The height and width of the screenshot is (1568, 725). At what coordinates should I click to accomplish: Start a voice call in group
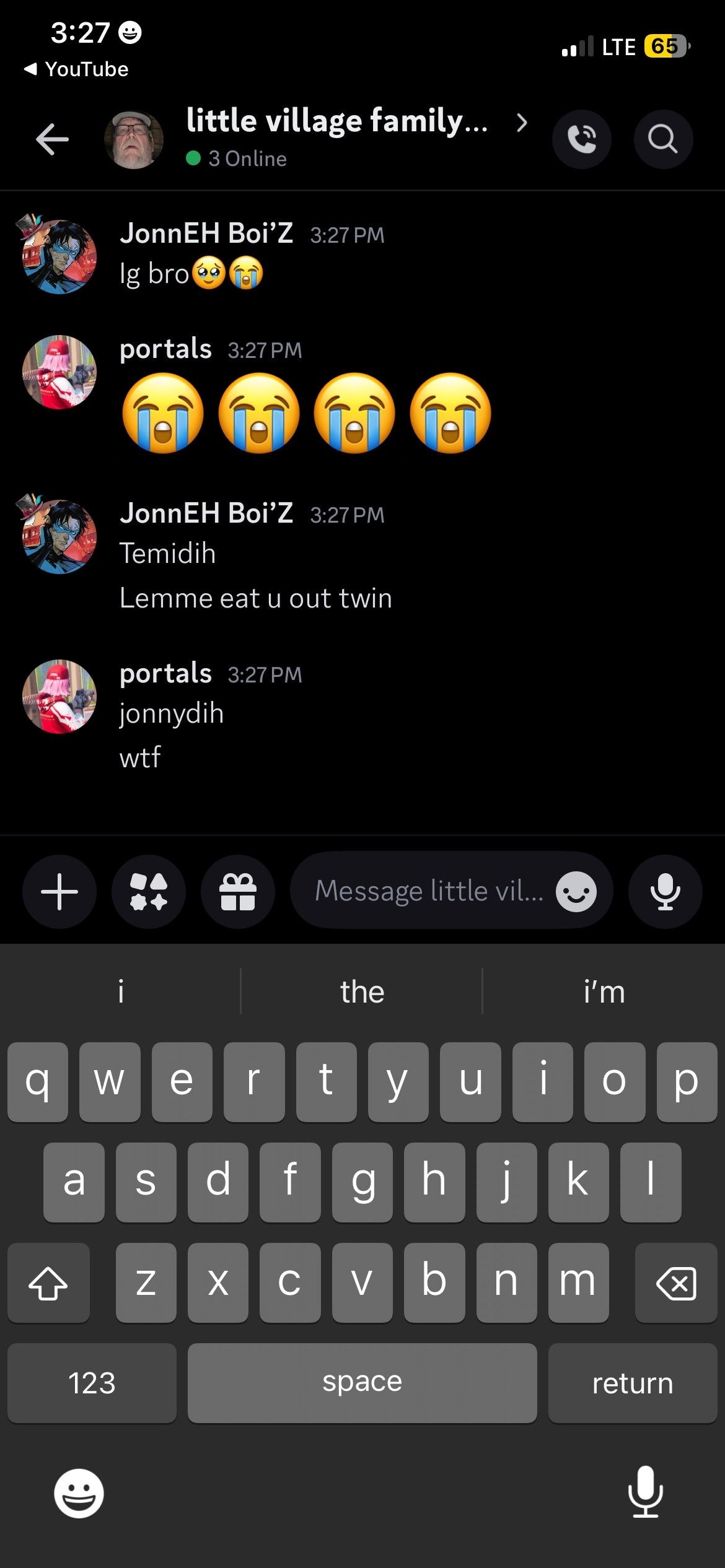tap(581, 139)
